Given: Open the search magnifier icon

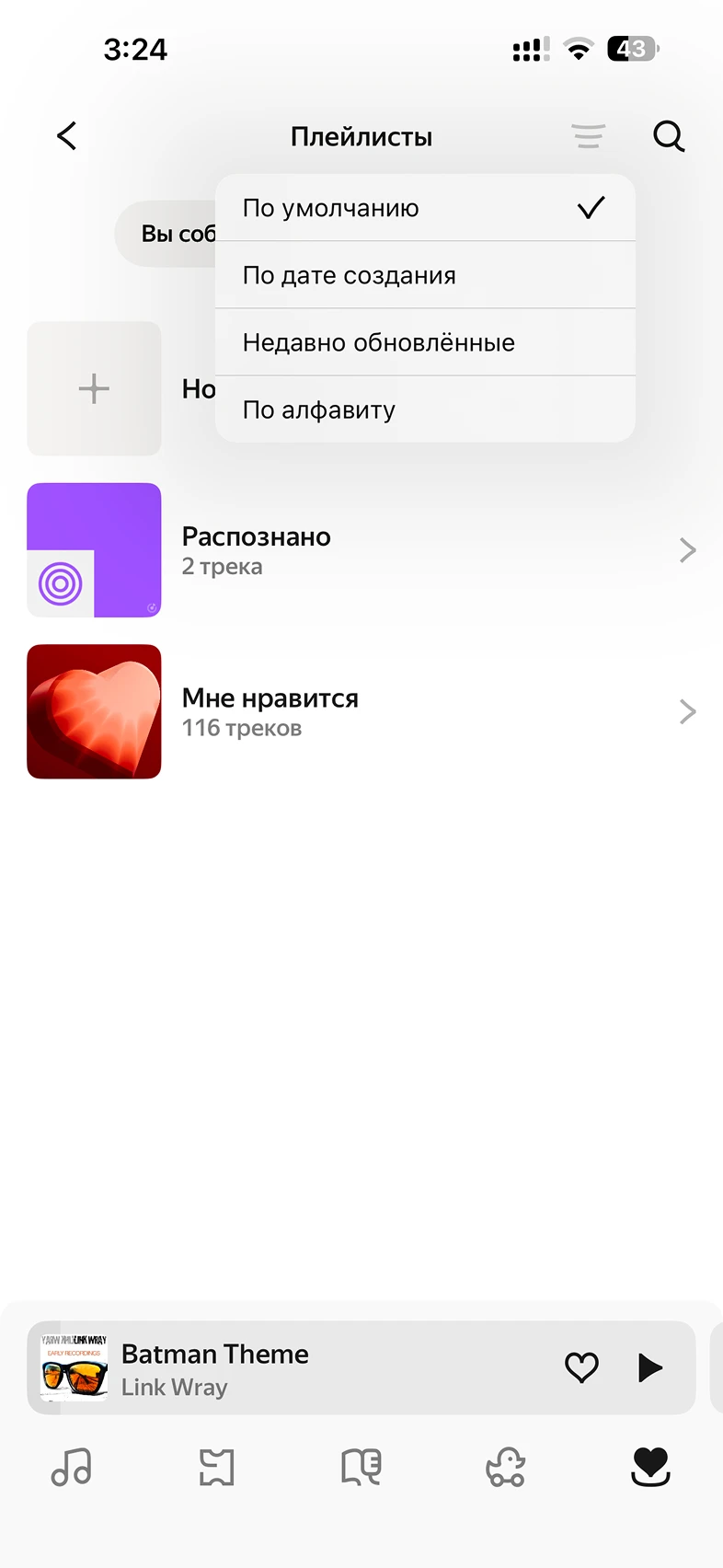Looking at the screenshot, I should pos(668,135).
